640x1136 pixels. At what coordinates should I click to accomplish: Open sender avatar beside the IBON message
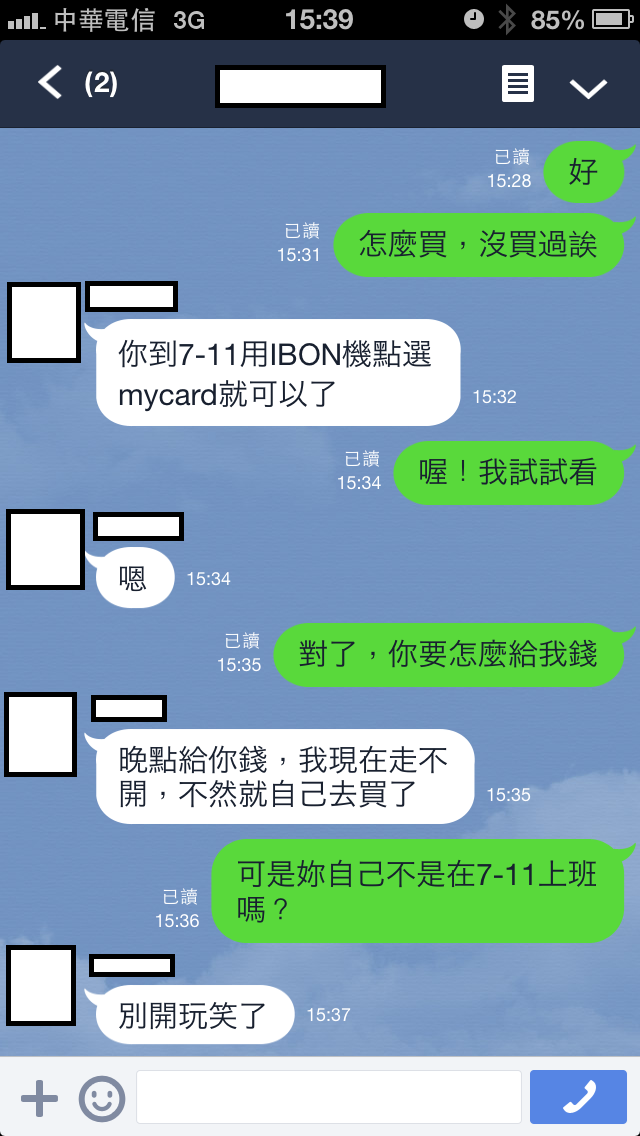pos(44,322)
